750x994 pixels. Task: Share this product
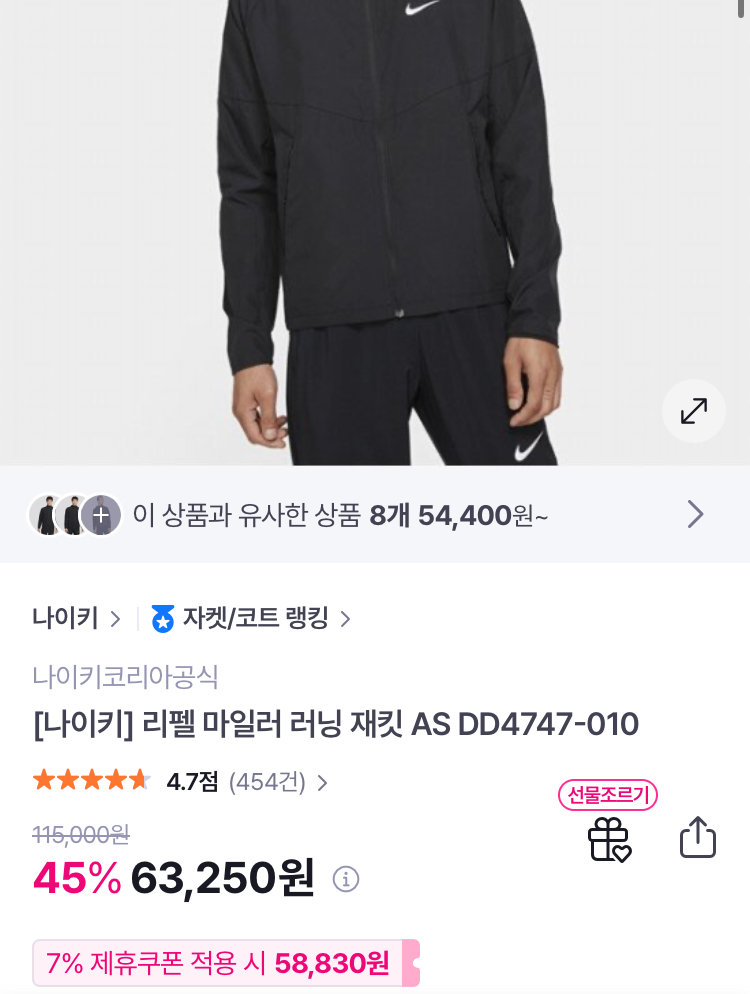tap(698, 838)
